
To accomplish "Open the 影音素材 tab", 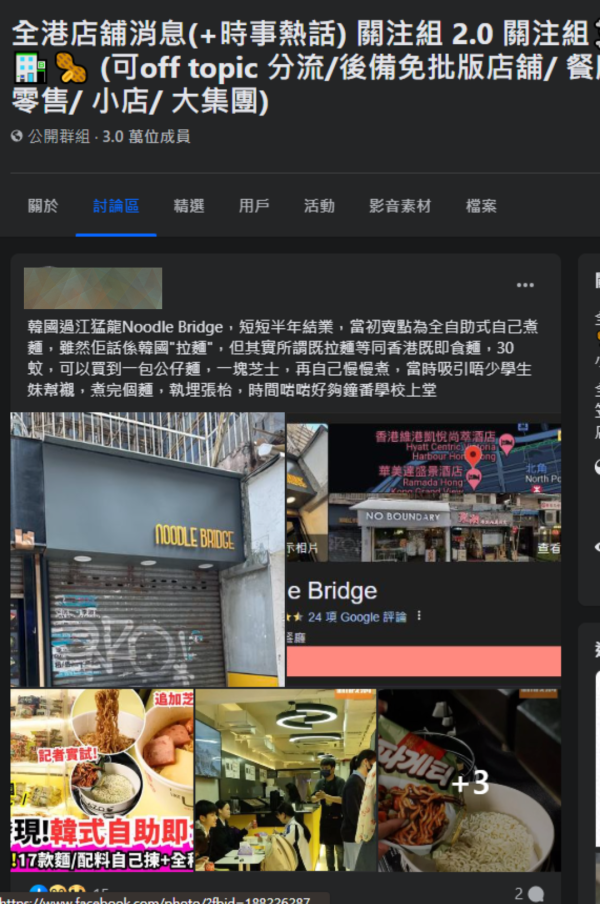I will (x=400, y=206).
